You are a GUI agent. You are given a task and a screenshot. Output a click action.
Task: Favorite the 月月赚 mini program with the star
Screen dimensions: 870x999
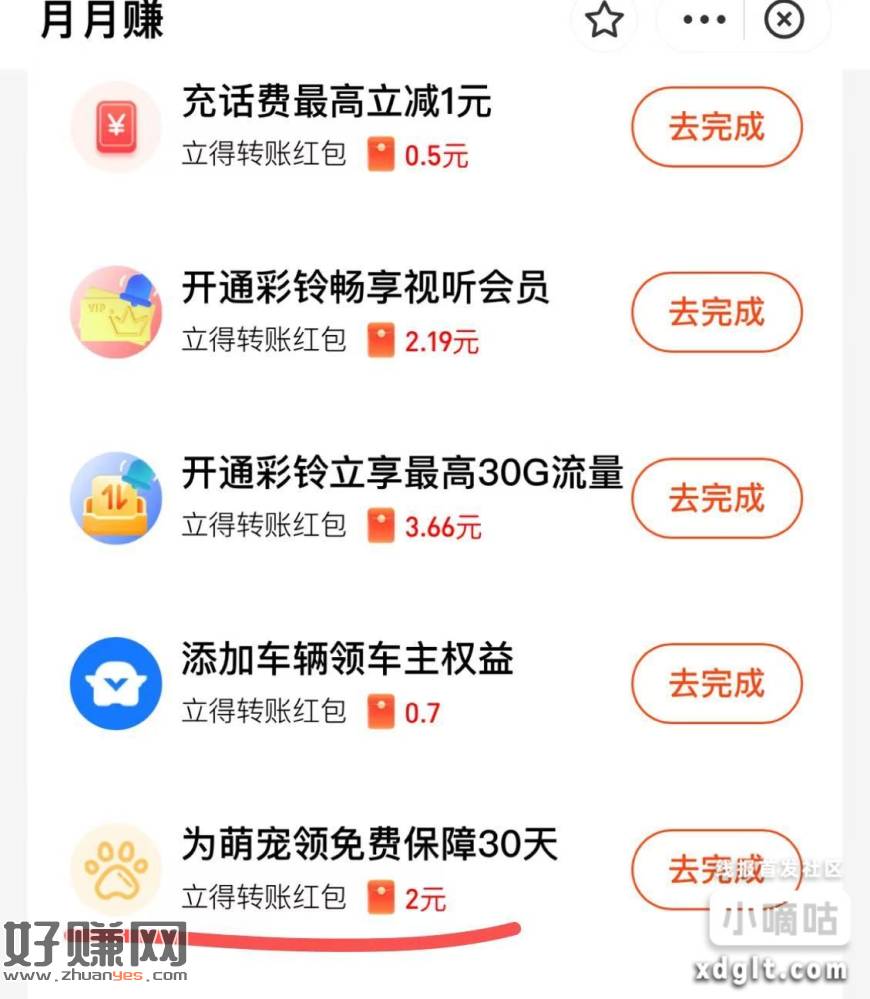point(604,19)
